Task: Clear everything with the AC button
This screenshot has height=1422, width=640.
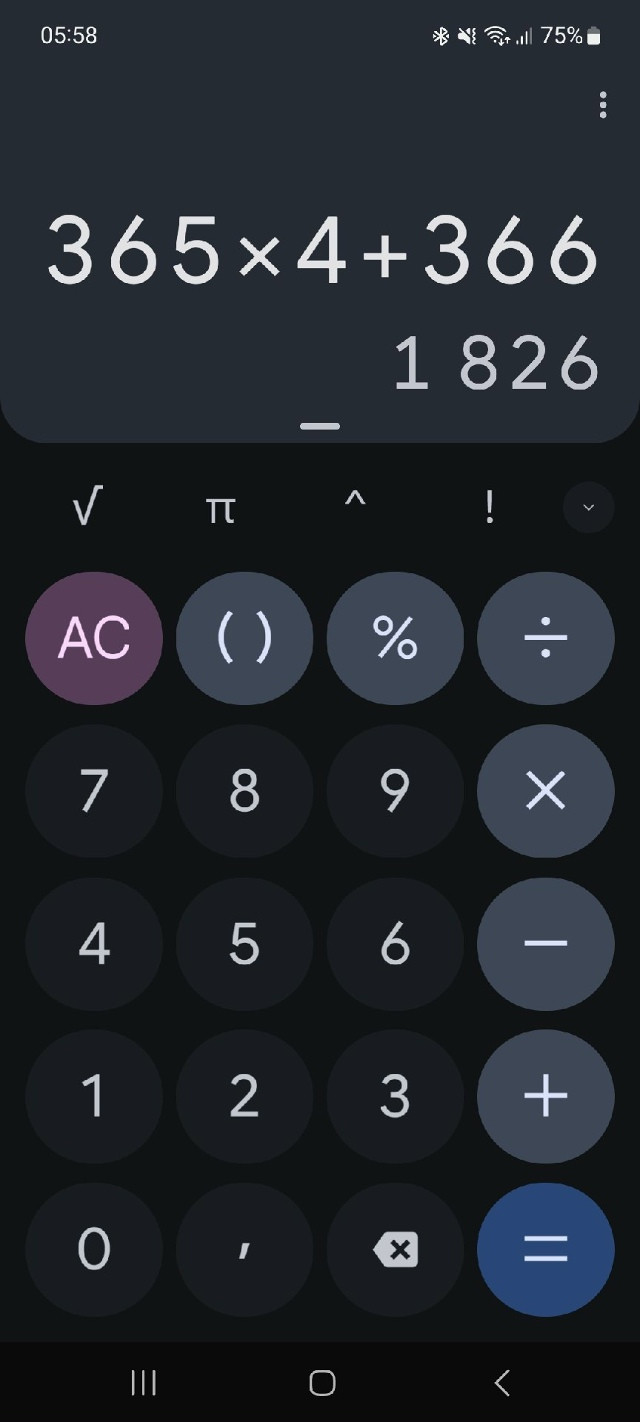Action: tap(94, 638)
